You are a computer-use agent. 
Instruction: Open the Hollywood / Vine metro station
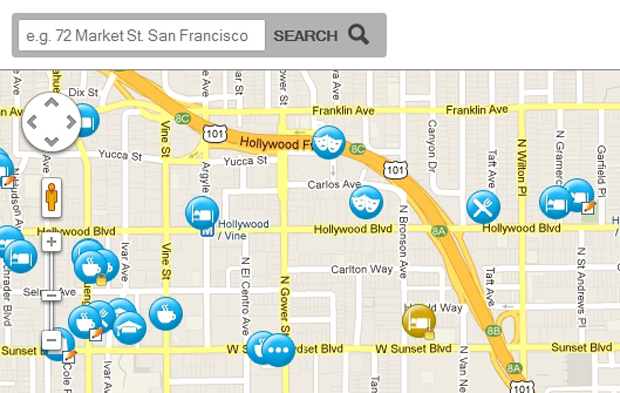[207, 232]
